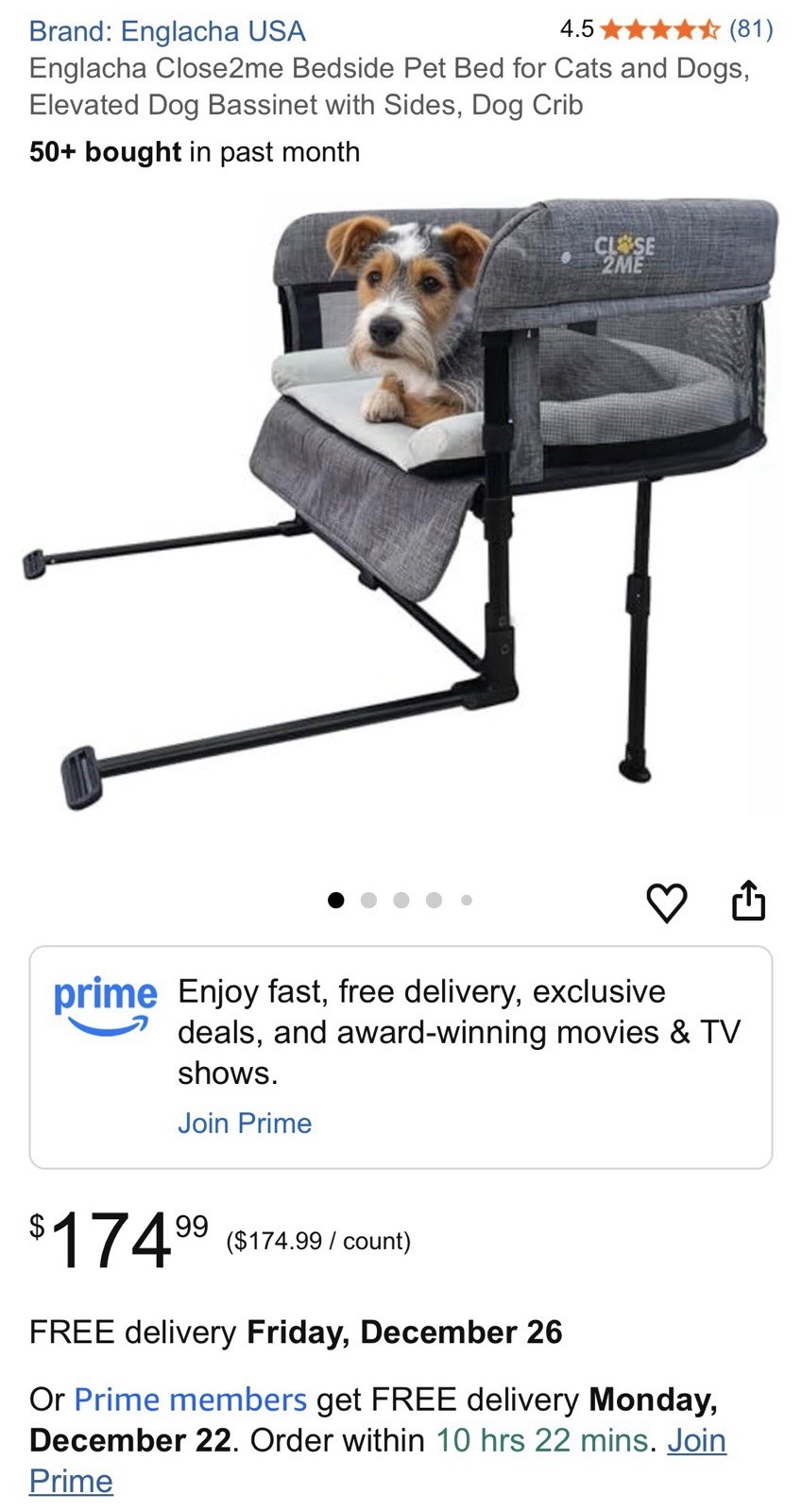Tap the Join Prime link in banner
Image resolution: width=802 pixels, height=1512 pixels.
point(245,1123)
